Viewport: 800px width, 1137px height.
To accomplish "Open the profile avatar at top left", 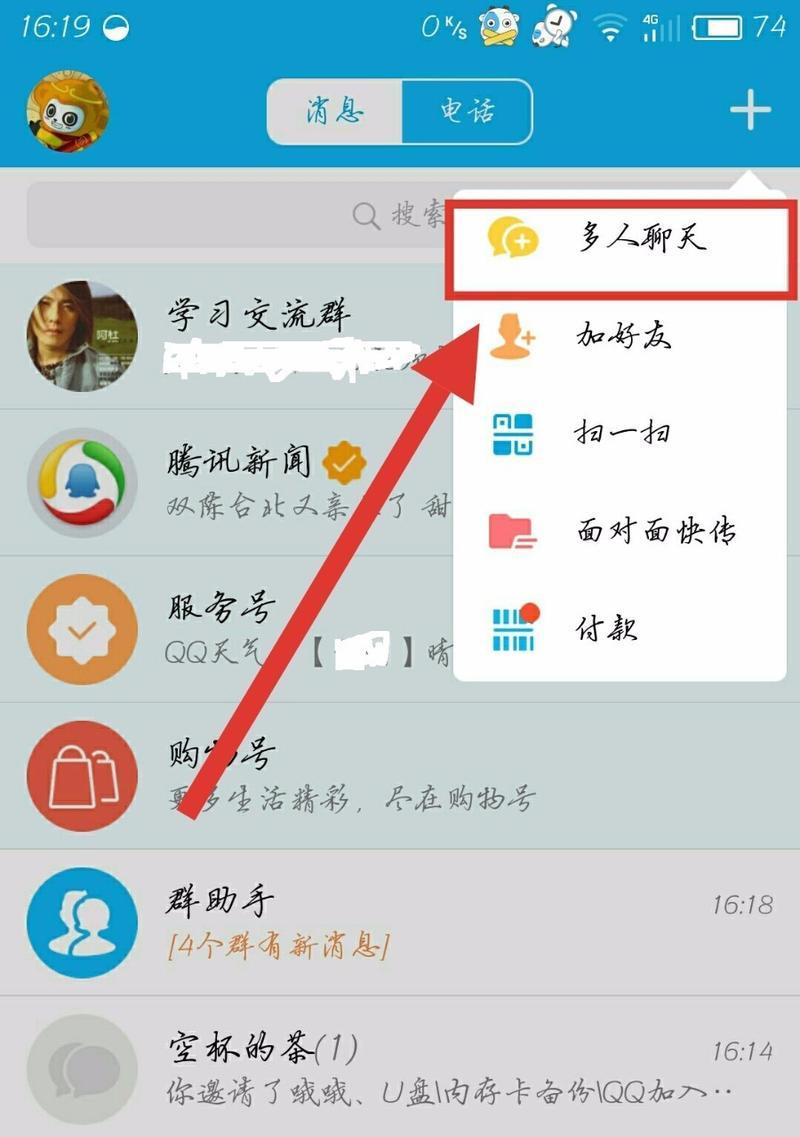I will (67, 110).
